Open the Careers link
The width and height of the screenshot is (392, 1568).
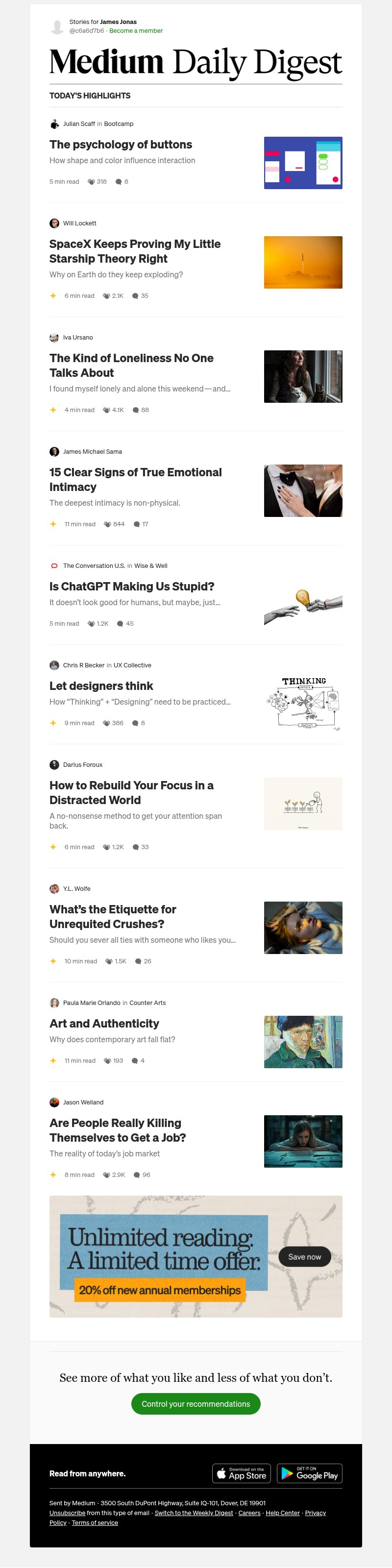pos(249,1513)
